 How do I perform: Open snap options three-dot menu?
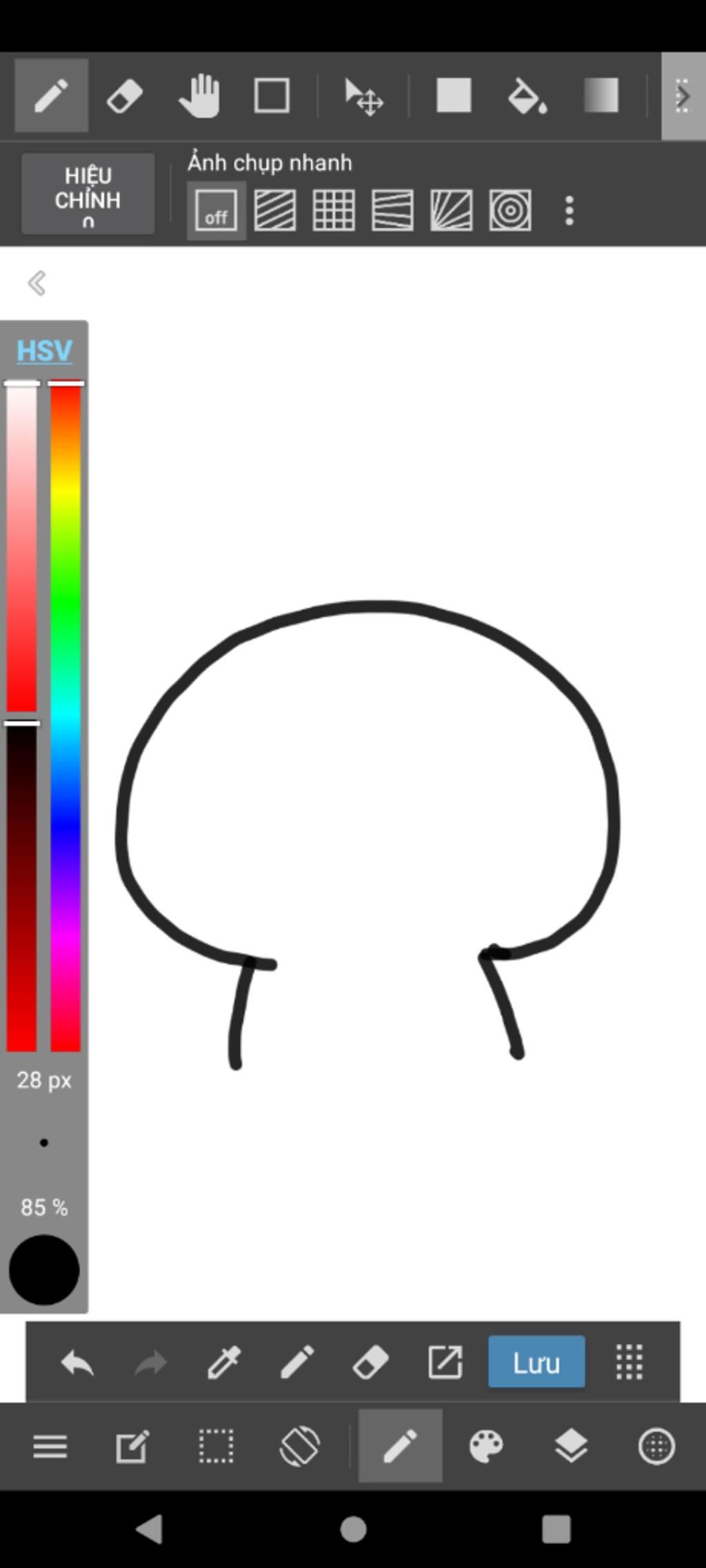point(569,210)
